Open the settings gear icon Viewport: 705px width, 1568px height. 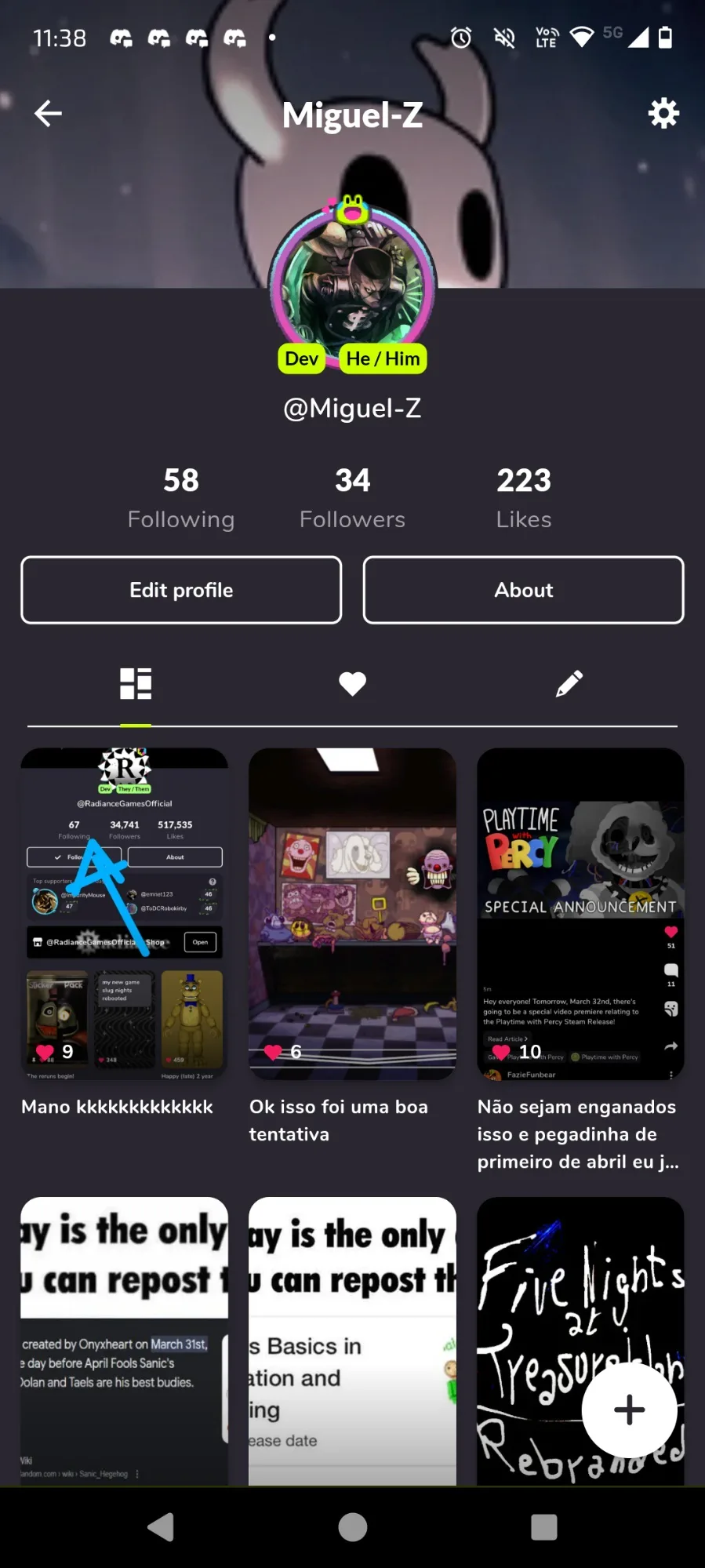point(663,114)
